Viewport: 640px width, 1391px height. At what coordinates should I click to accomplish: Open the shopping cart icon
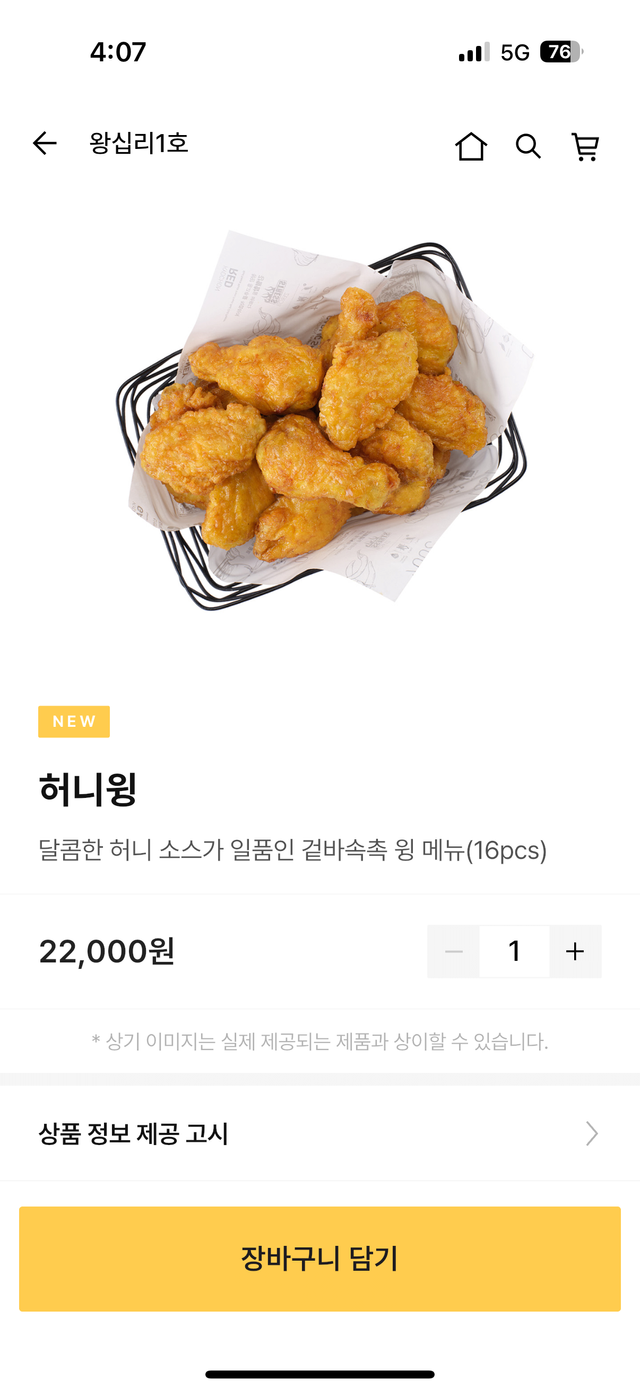(585, 147)
